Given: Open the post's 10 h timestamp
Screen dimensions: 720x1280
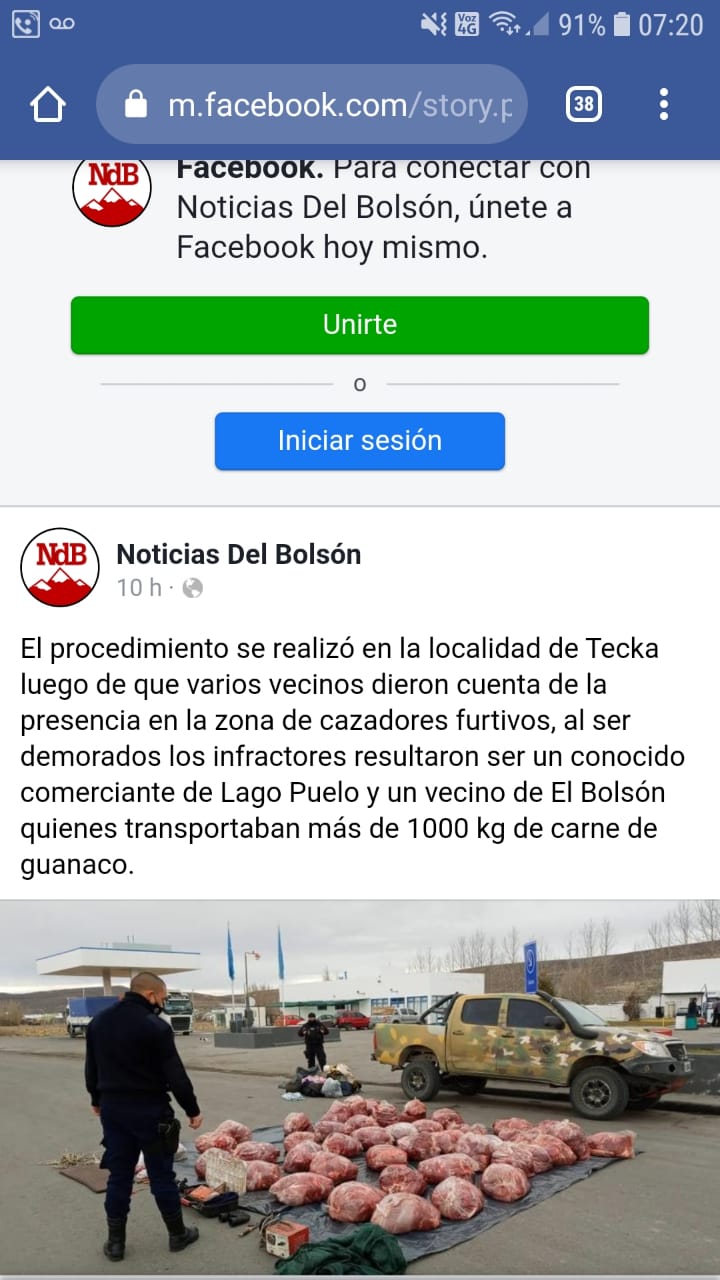Looking at the screenshot, I should (x=139, y=588).
